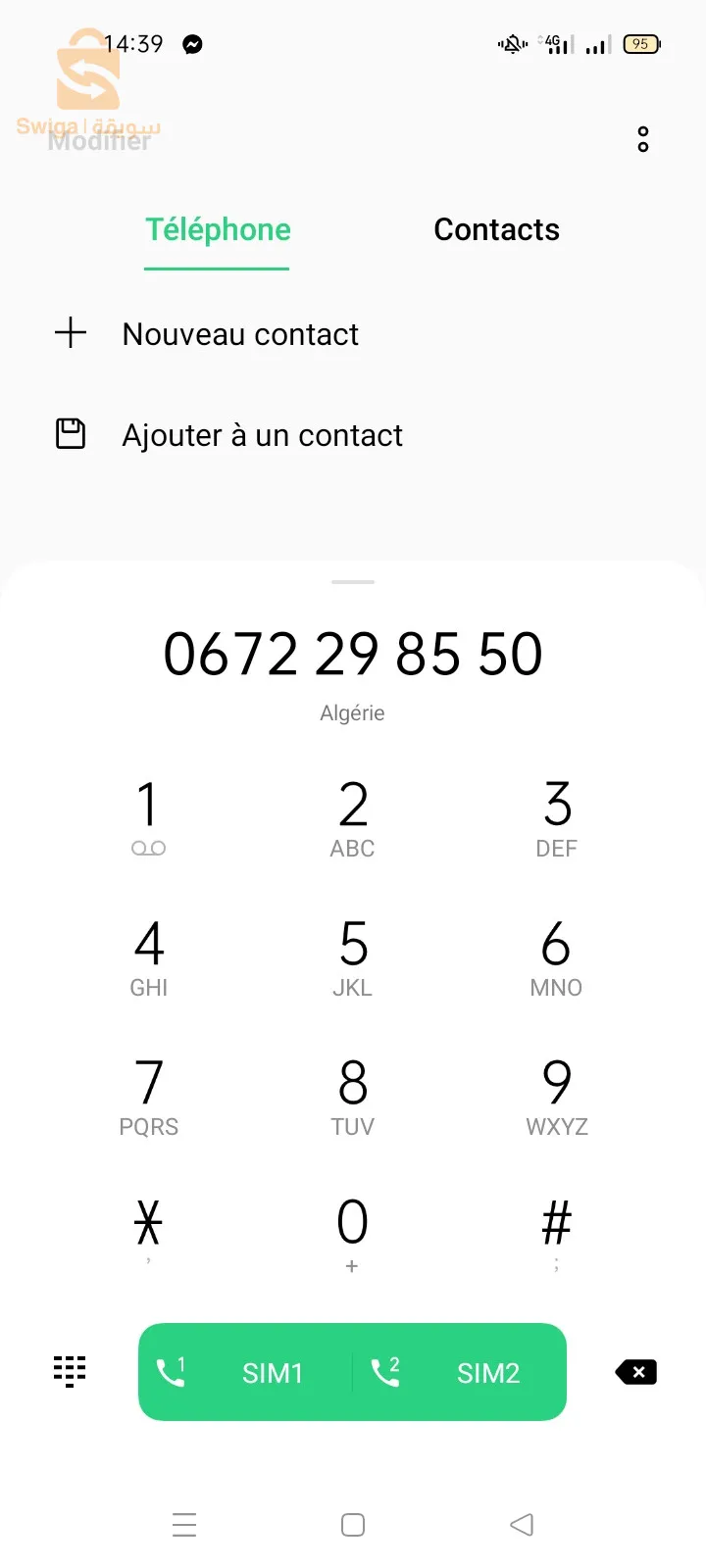Image resolution: width=706 pixels, height=1568 pixels.
Task: Tap Ajouter à un contact
Action: point(262,434)
